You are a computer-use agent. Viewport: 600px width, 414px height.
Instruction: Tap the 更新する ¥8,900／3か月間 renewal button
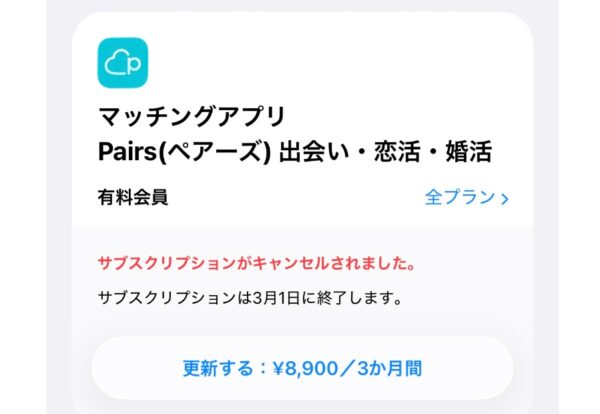click(302, 368)
